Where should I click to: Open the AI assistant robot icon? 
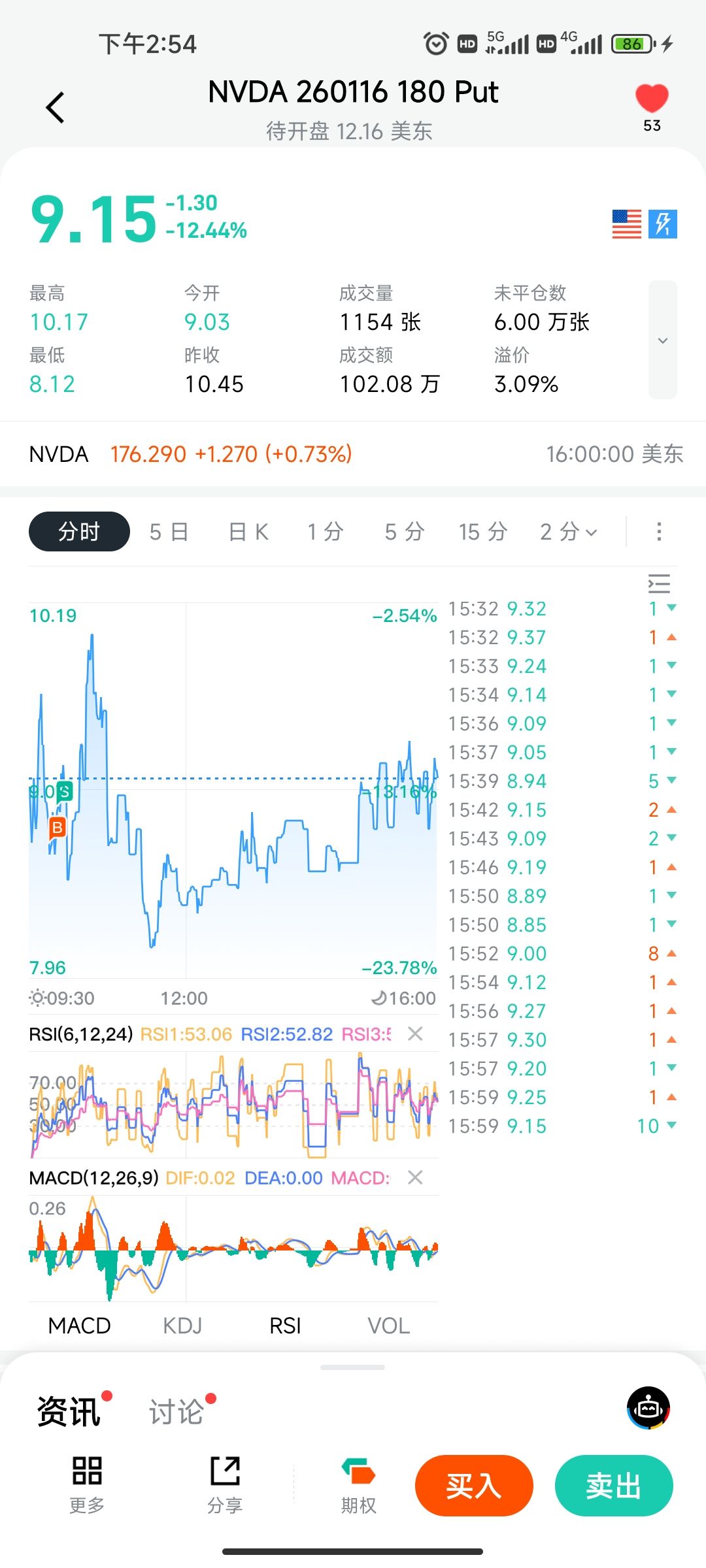tap(648, 1408)
